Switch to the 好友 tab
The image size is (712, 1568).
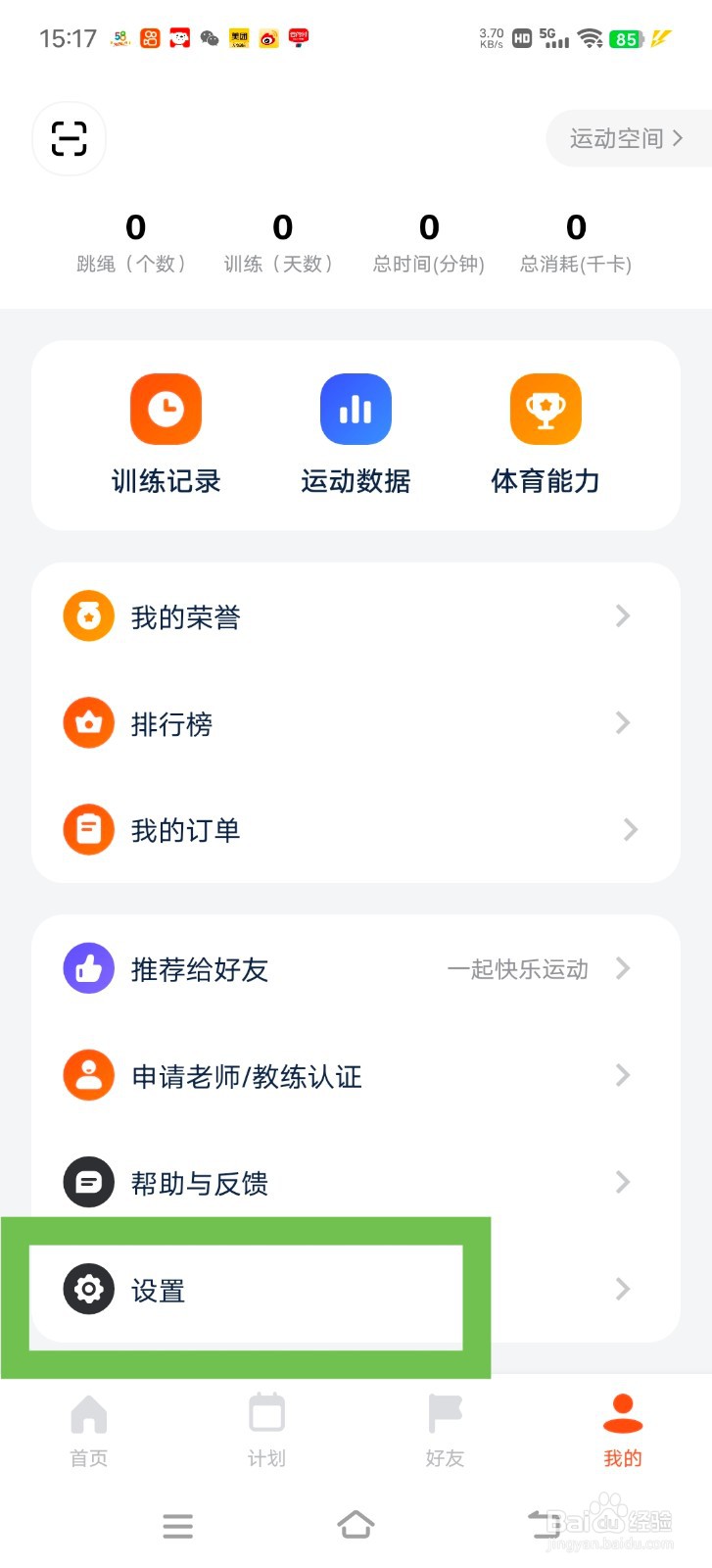pyautogui.click(x=445, y=1431)
